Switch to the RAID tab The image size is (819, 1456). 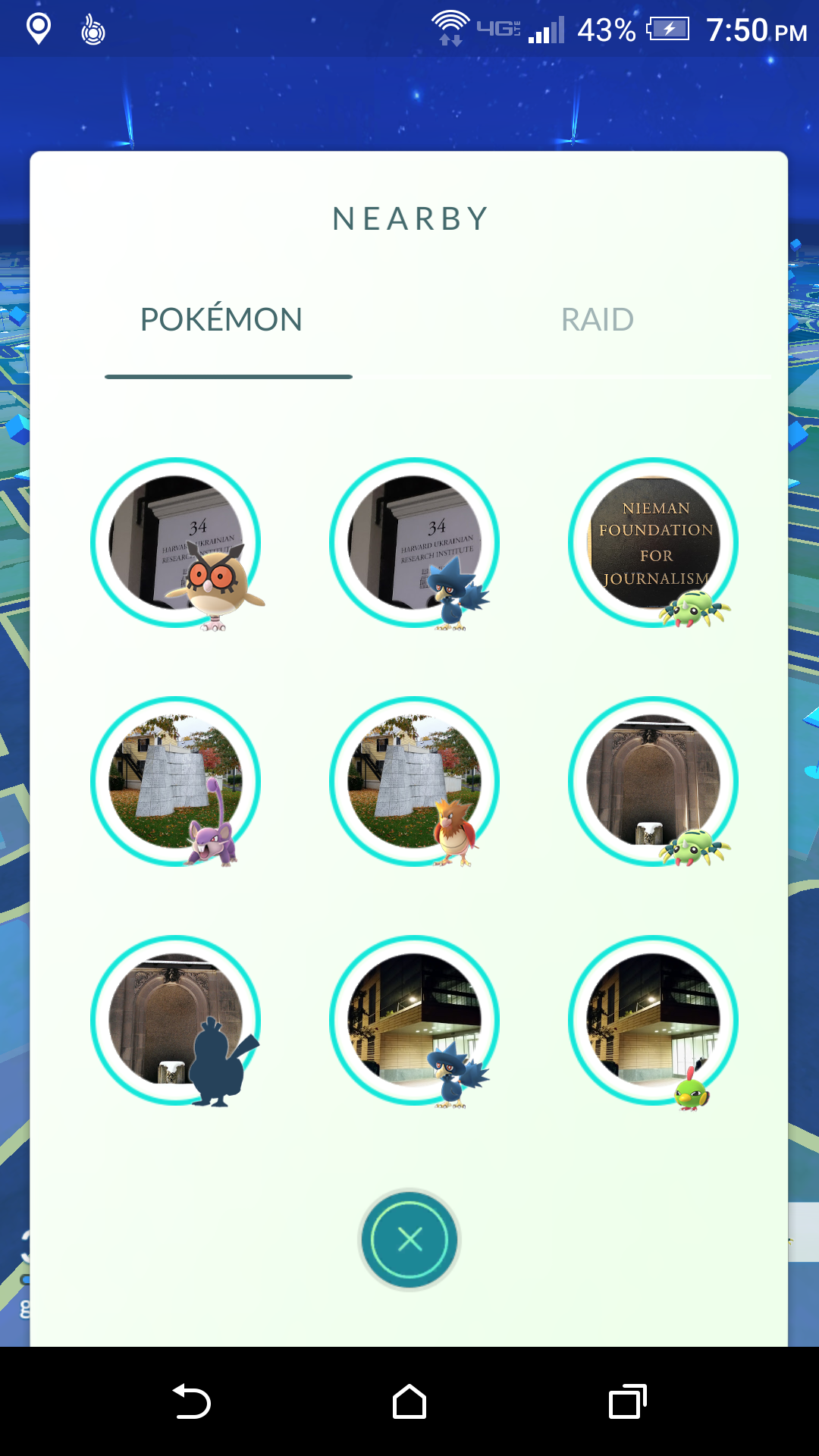click(x=598, y=320)
